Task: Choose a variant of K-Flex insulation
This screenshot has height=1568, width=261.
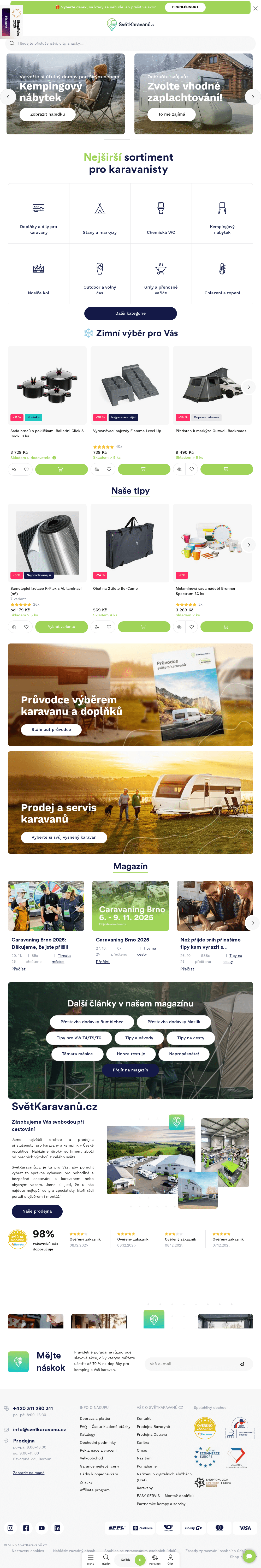Action: (x=61, y=626)
